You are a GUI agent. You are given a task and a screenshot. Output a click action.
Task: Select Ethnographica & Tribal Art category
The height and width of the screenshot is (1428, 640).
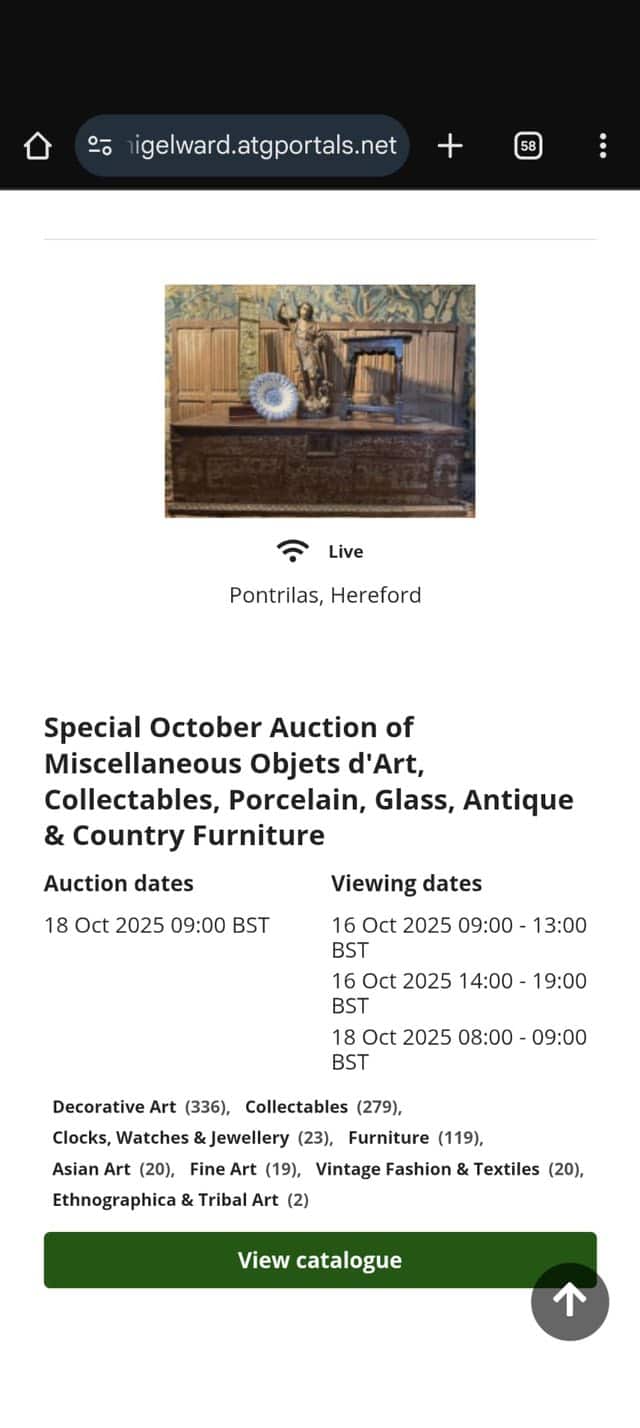[x=165, y=1200]
